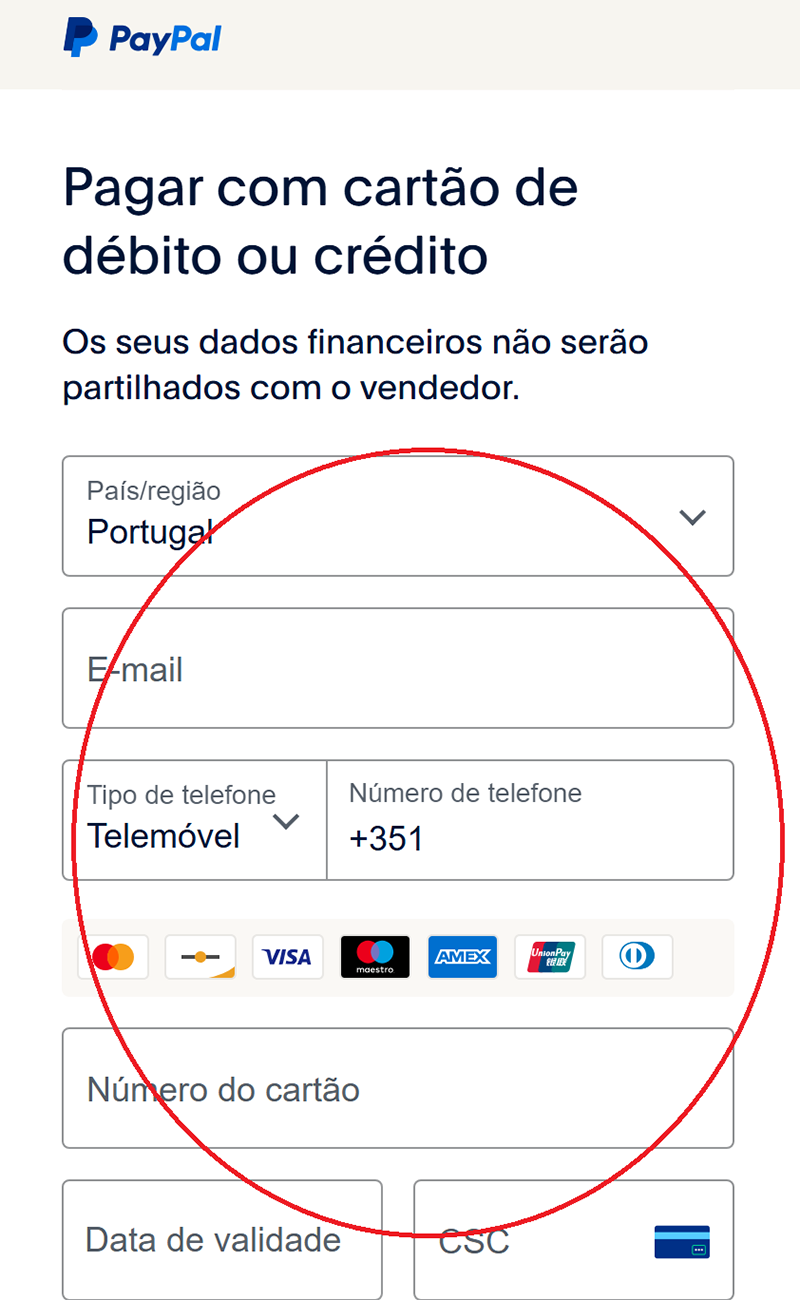Focus the CSC security code field
The height and width of the screenshot is (1300, 800).
coord(574,1240)
